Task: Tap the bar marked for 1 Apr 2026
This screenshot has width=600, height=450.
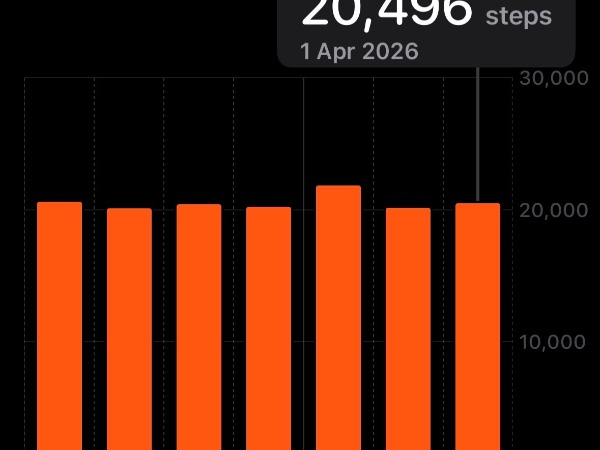Action: 478,330
